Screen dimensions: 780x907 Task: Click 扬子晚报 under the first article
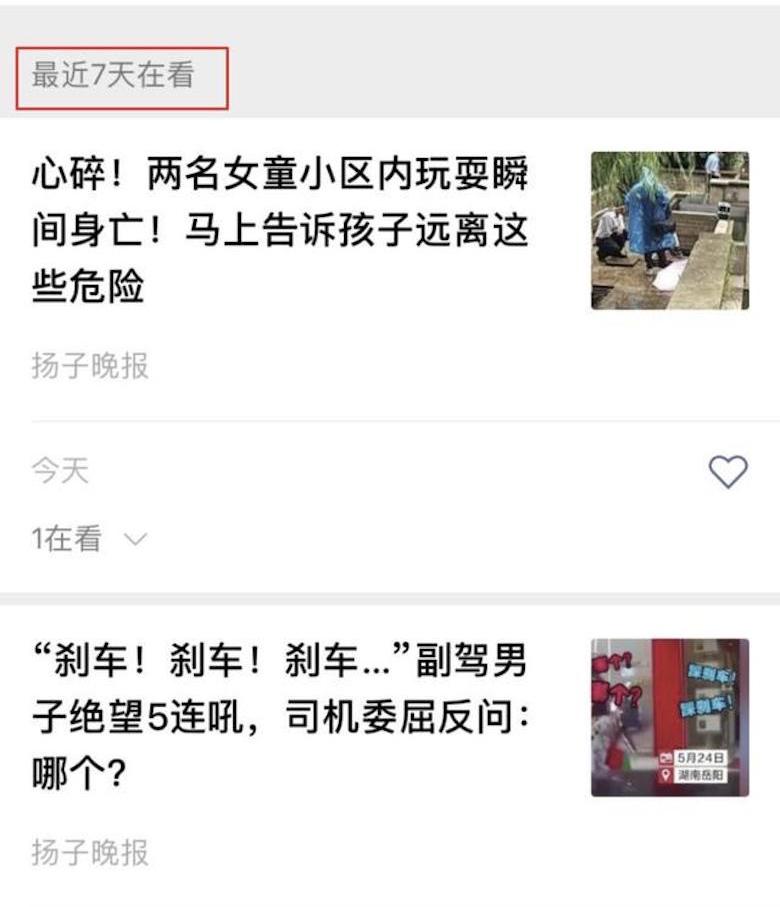point(90,367)
